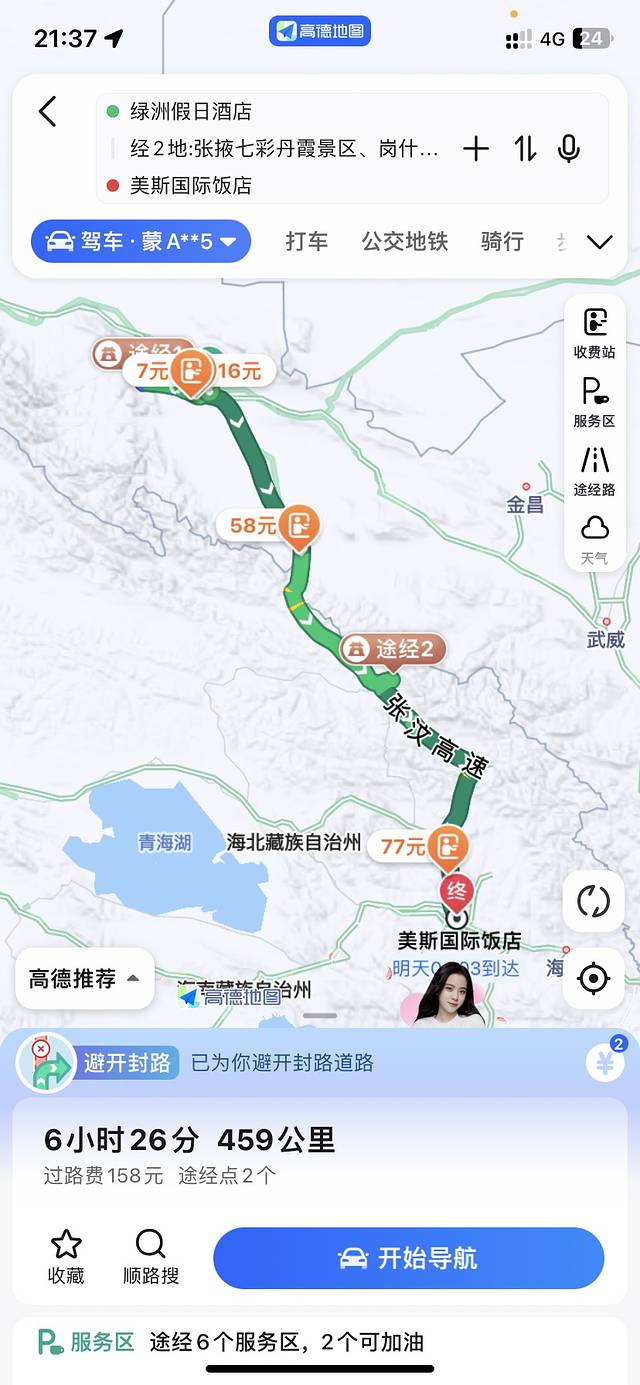Open the yuan toll-fee details icon
This screenshot has width=640, height=1385.
(x=605, y=1063)
